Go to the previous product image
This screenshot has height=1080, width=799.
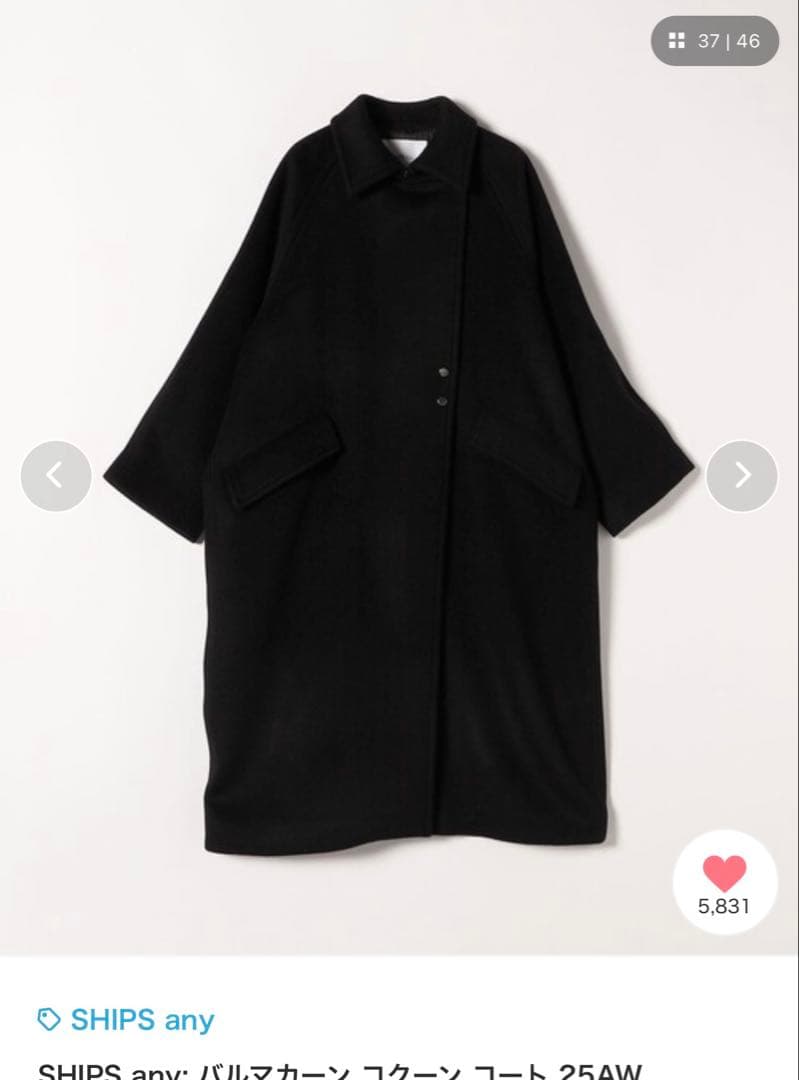click(56, 475)
